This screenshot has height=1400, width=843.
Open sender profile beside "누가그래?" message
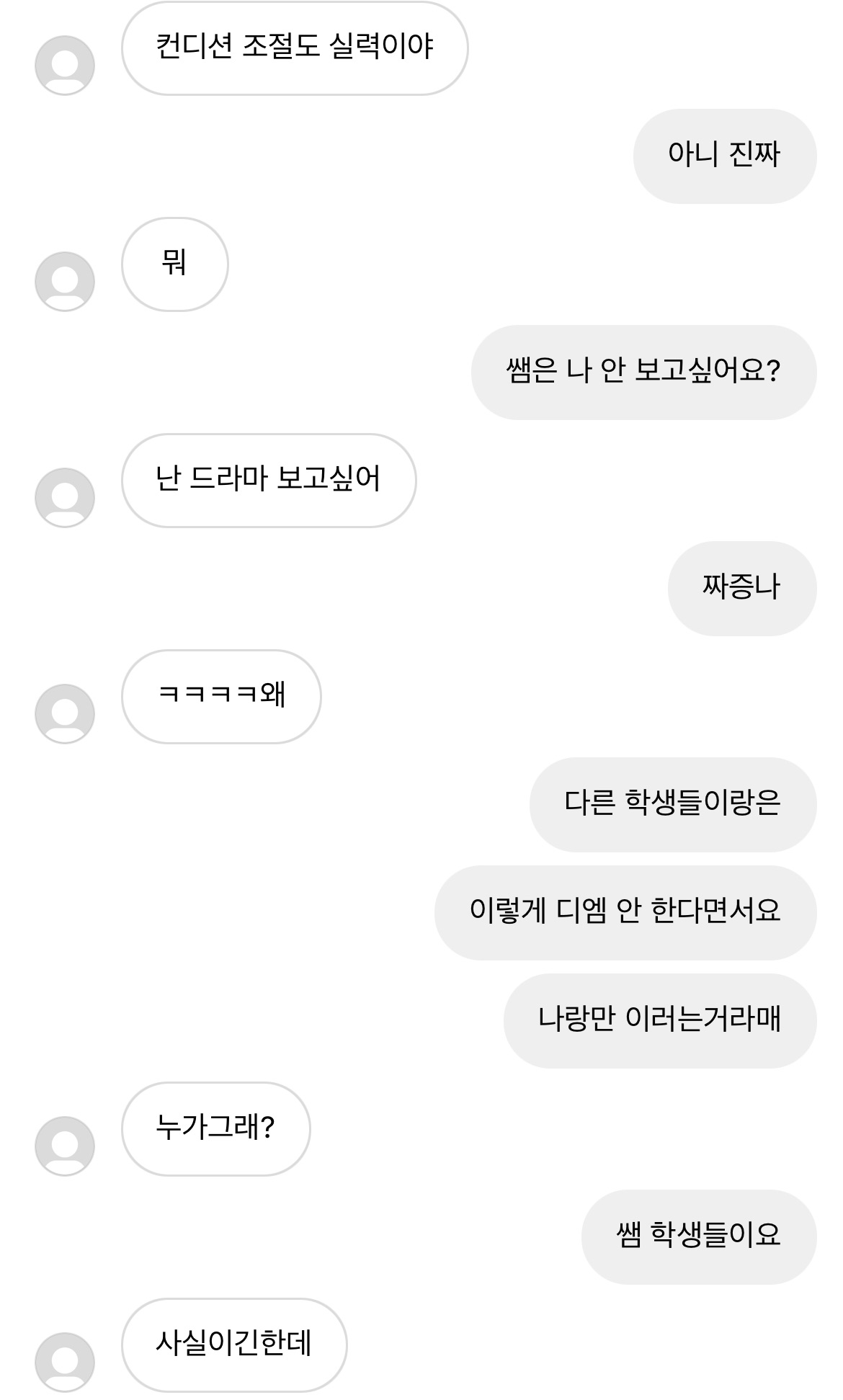65,1146
